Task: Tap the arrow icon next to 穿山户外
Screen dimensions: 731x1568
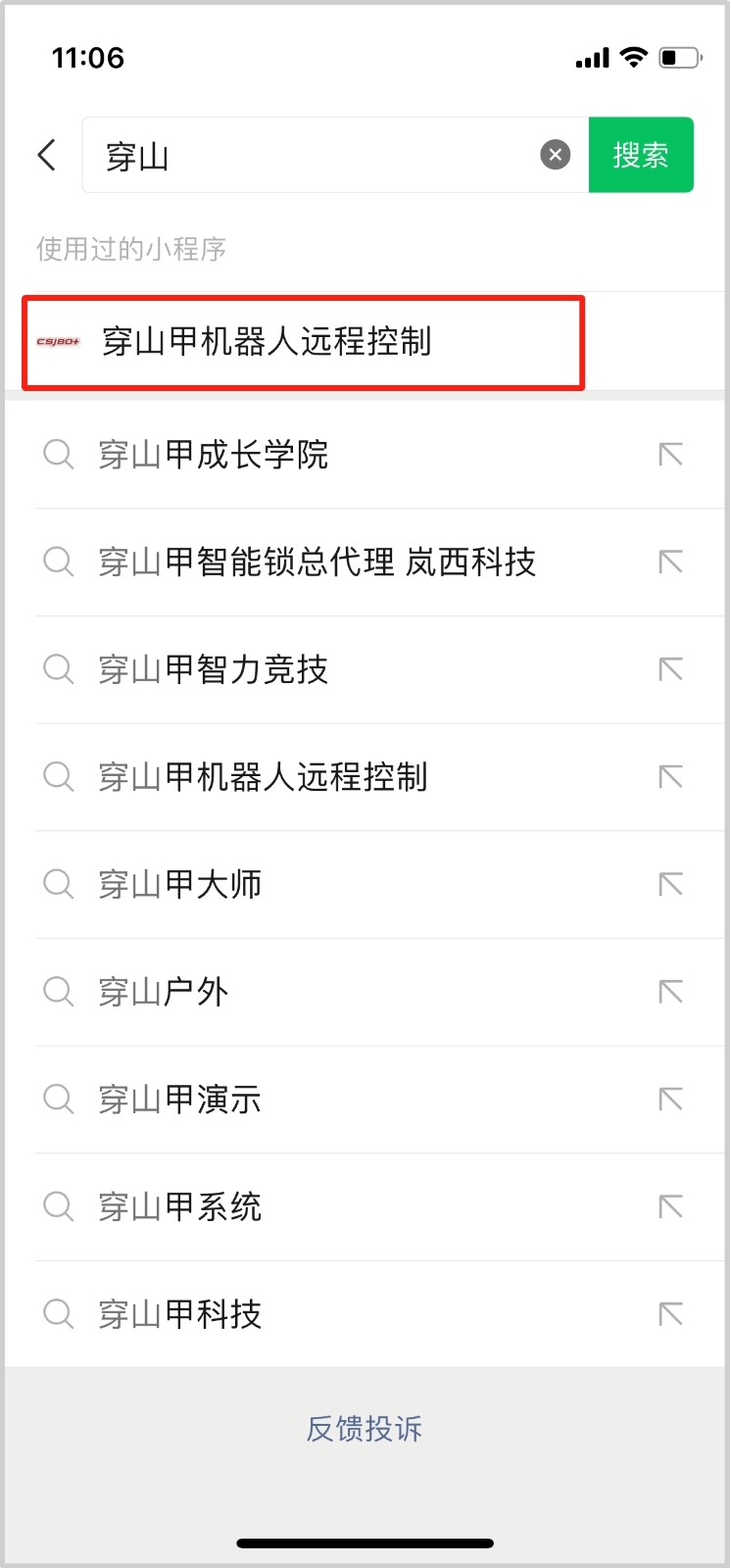Action: (x=670, y=991)
